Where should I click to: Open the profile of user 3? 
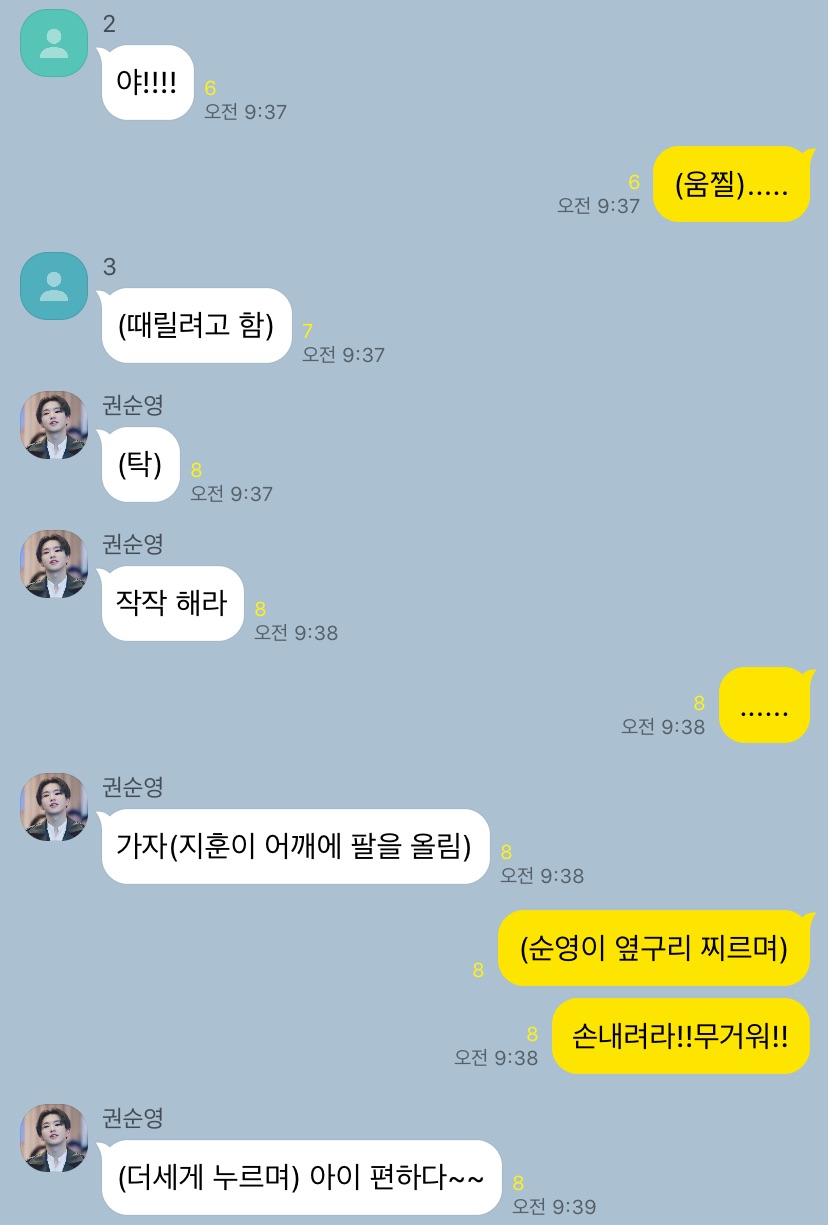click(54, 286)
